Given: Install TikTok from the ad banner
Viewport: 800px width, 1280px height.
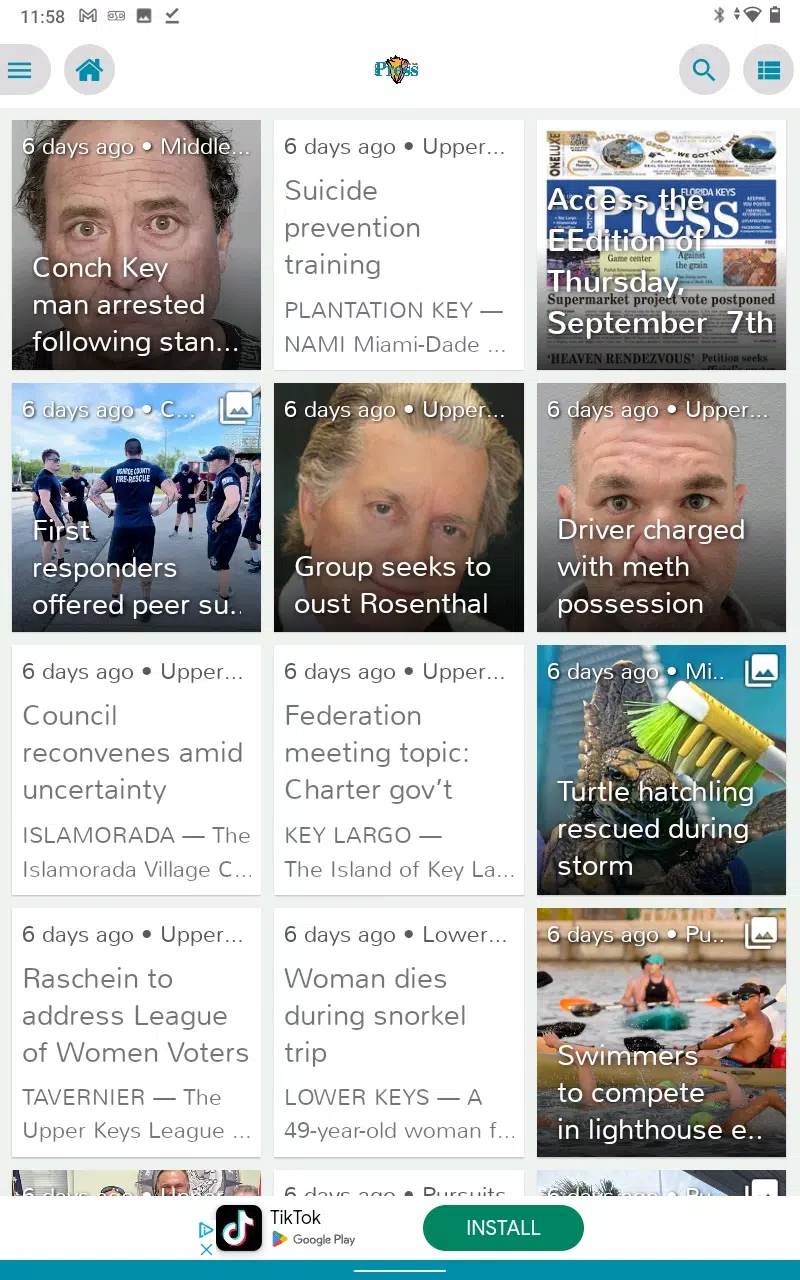Looking at the screenshot, I should 502,1228.
